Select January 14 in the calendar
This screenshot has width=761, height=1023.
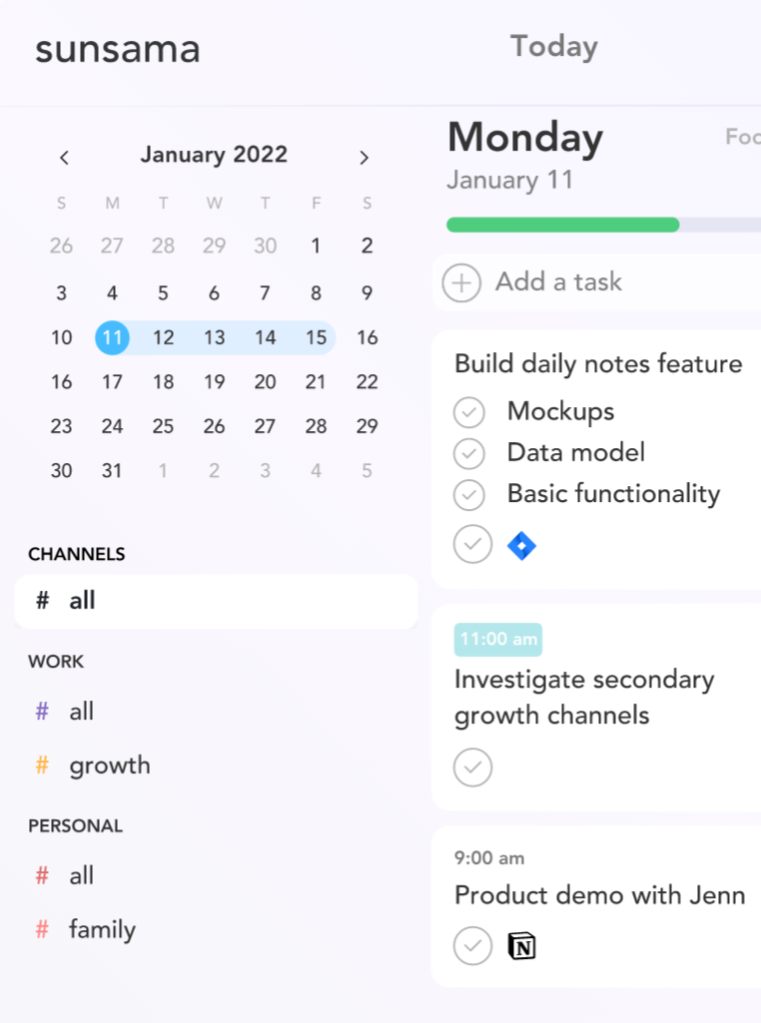[x=265, y=338]
